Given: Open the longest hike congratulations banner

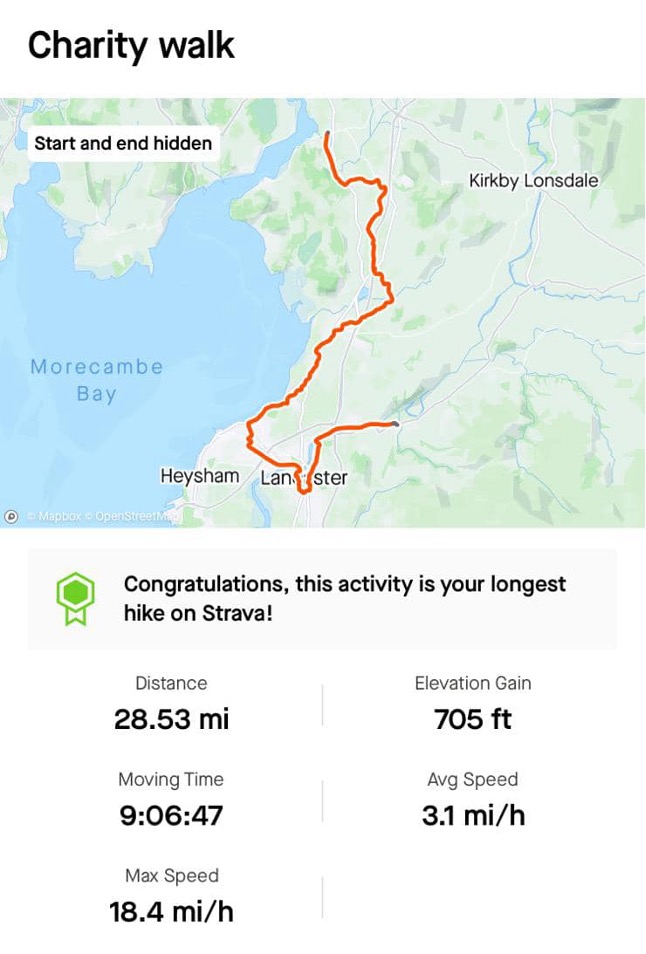Looking at the screenshot, I should click(322, 598).
